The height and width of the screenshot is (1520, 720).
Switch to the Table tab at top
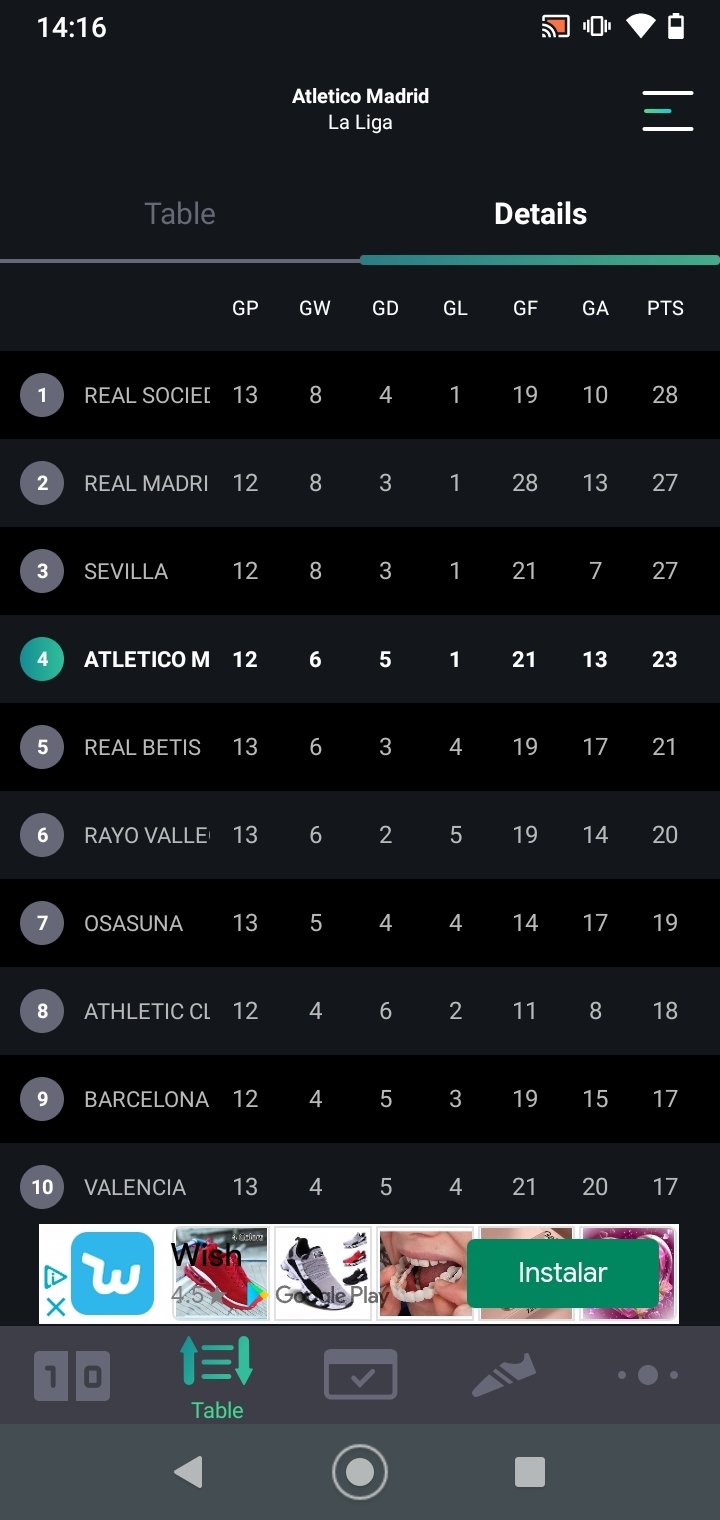pos(180,214)
